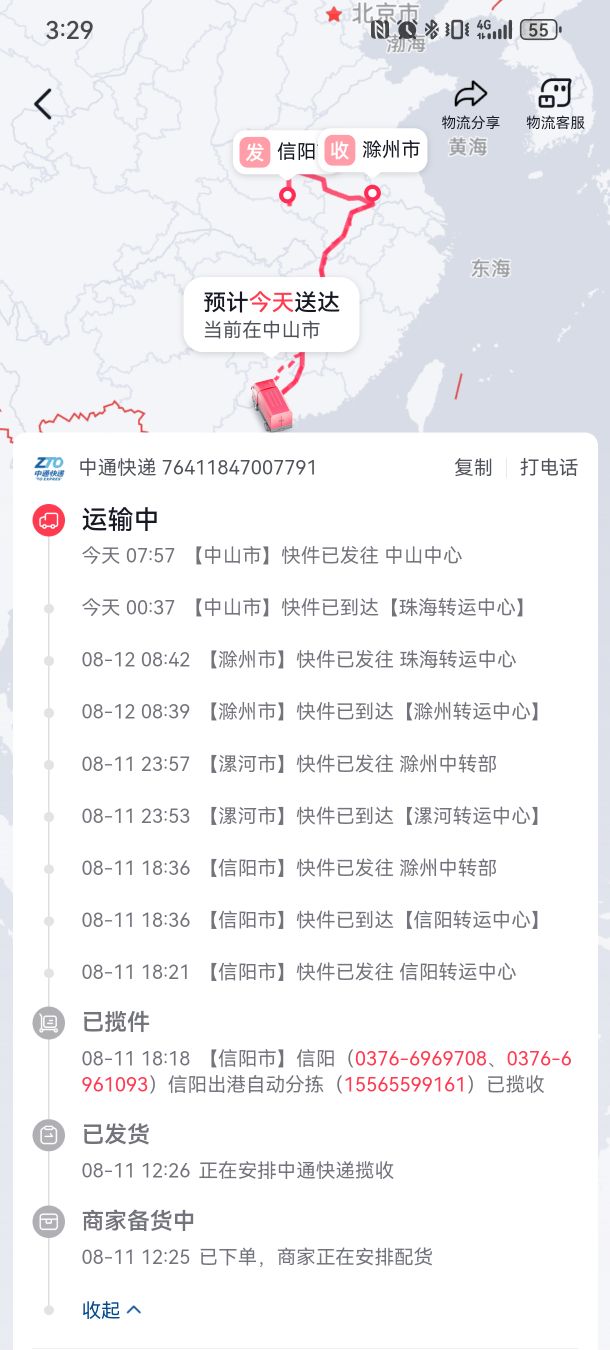
Task: Tap 打电话 to call the courier
Action: (x=548, y=467)
